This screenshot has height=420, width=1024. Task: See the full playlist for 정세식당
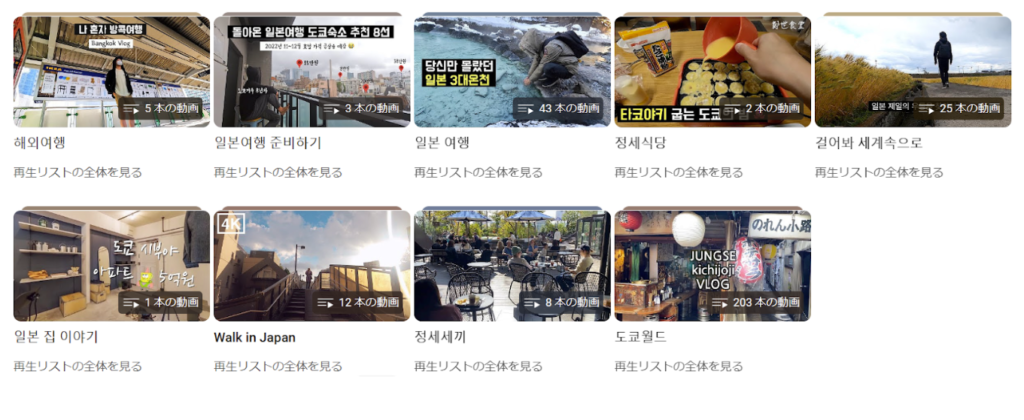679,172
